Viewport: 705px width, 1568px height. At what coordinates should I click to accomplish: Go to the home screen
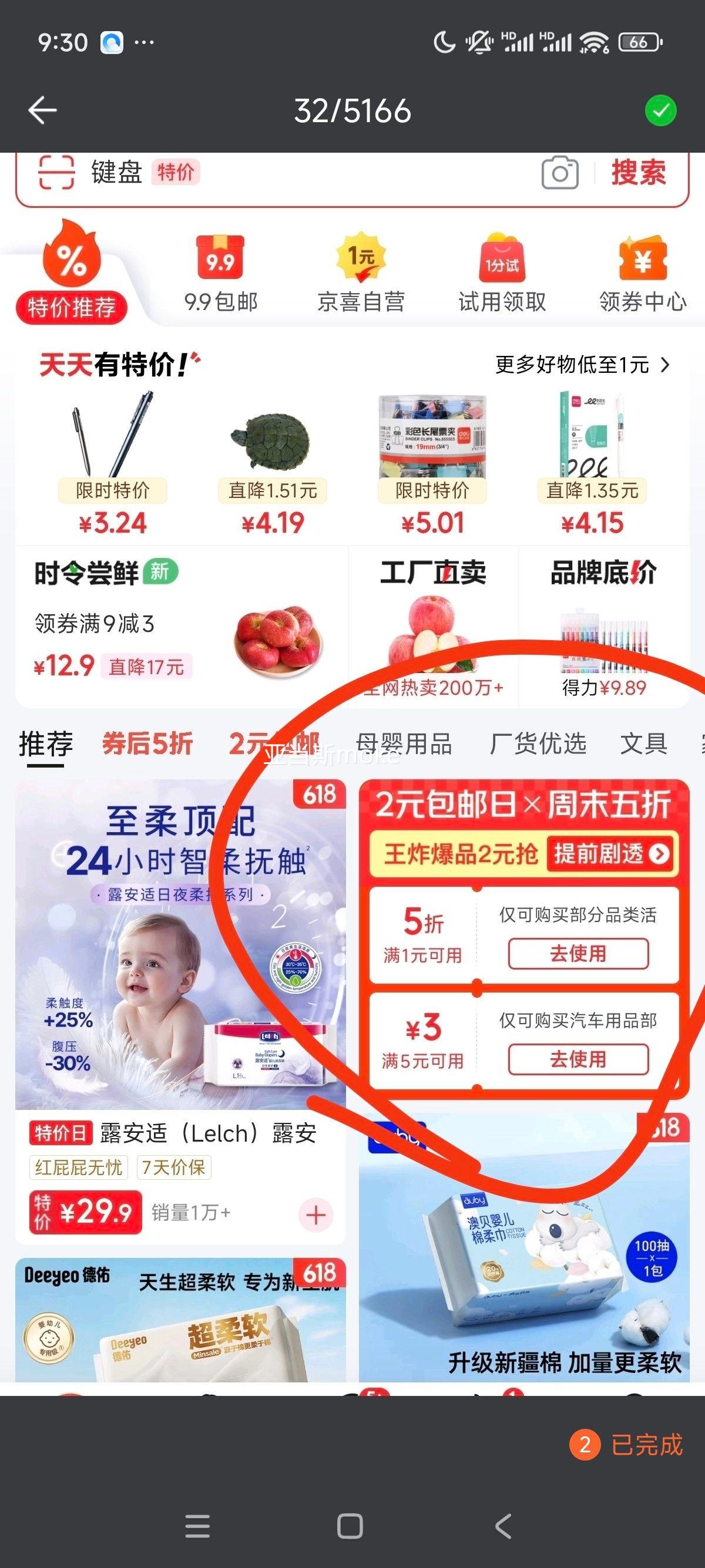[x=350, y=1526]
